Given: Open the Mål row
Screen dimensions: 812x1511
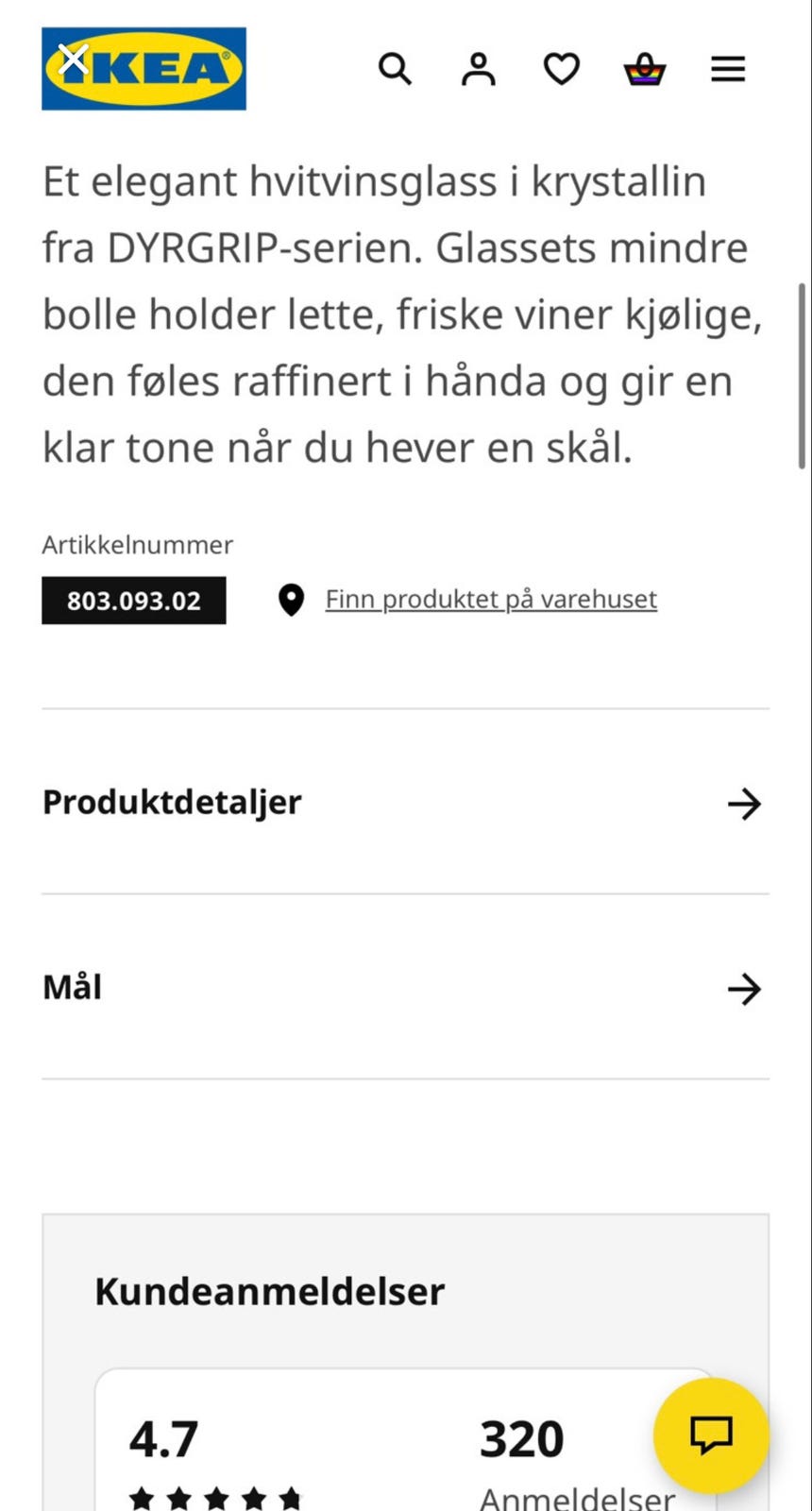Looking at the screenshot, I should click(72, 986).
